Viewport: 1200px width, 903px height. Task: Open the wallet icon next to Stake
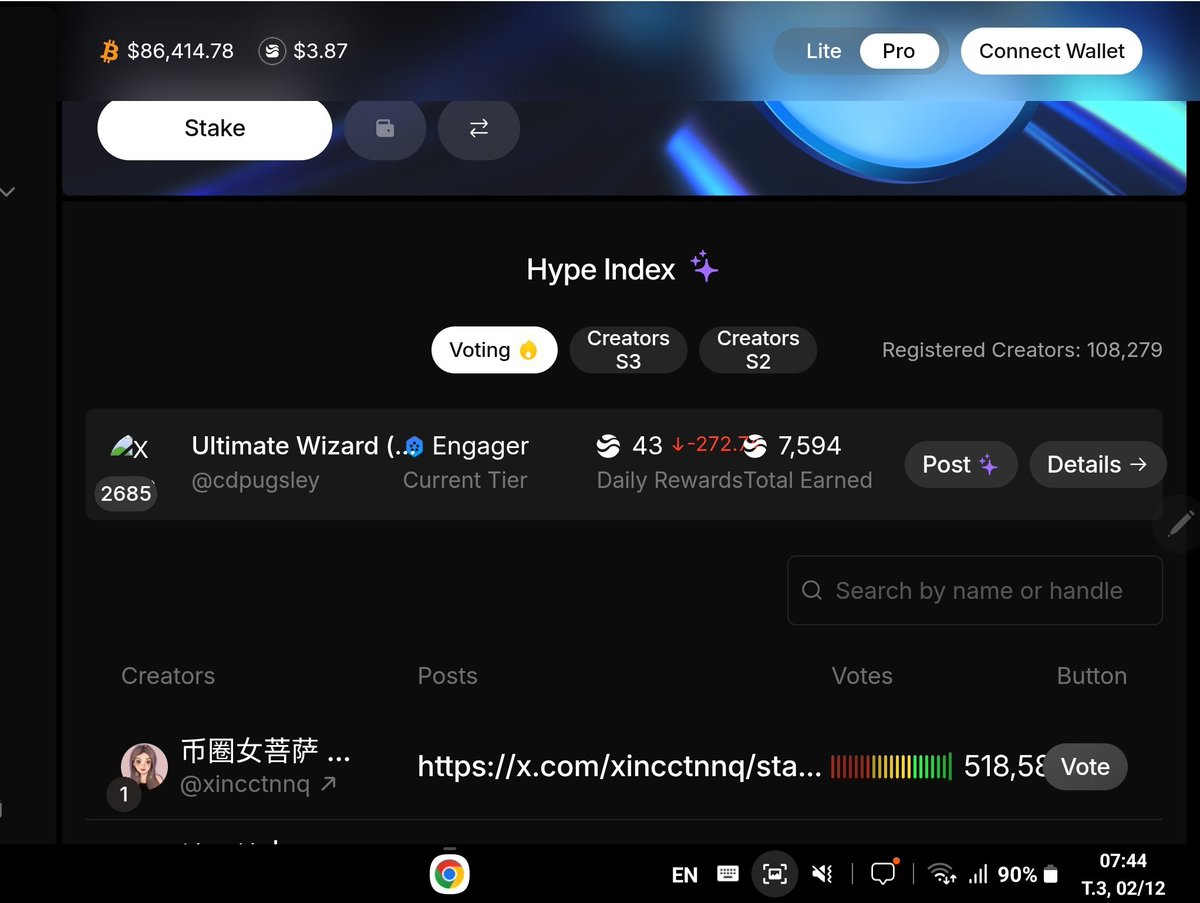[385, 128]
